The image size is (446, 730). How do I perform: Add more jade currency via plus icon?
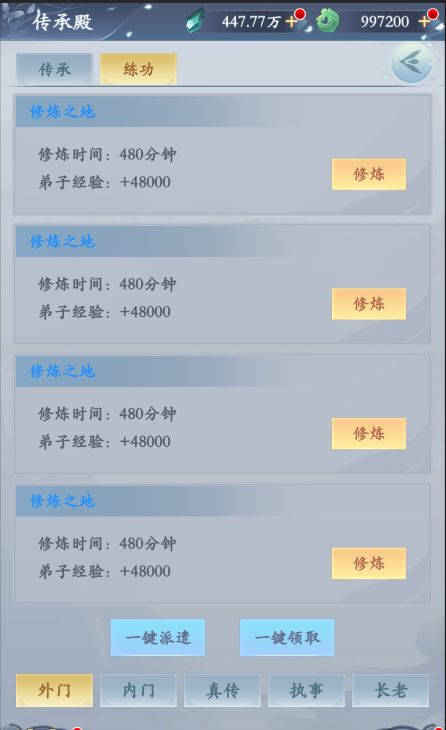tap(424, 21)
